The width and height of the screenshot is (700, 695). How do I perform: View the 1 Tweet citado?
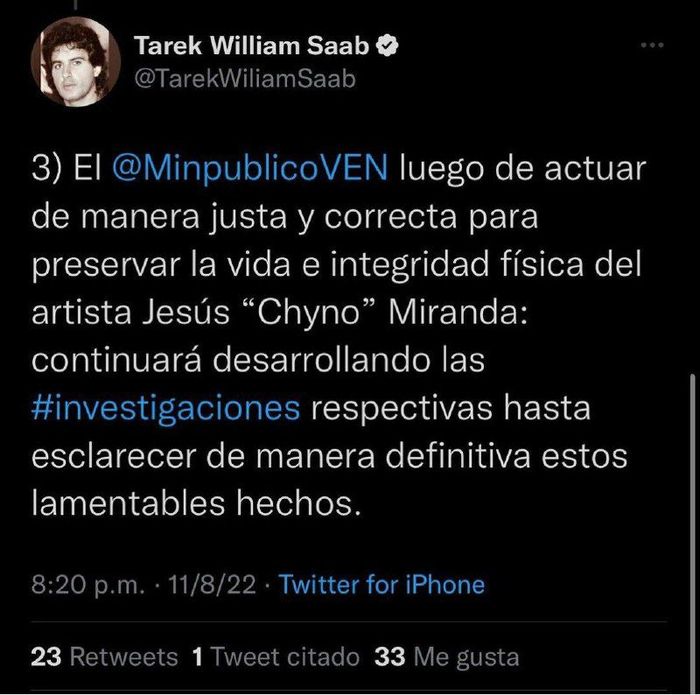(x=274, y=657)
